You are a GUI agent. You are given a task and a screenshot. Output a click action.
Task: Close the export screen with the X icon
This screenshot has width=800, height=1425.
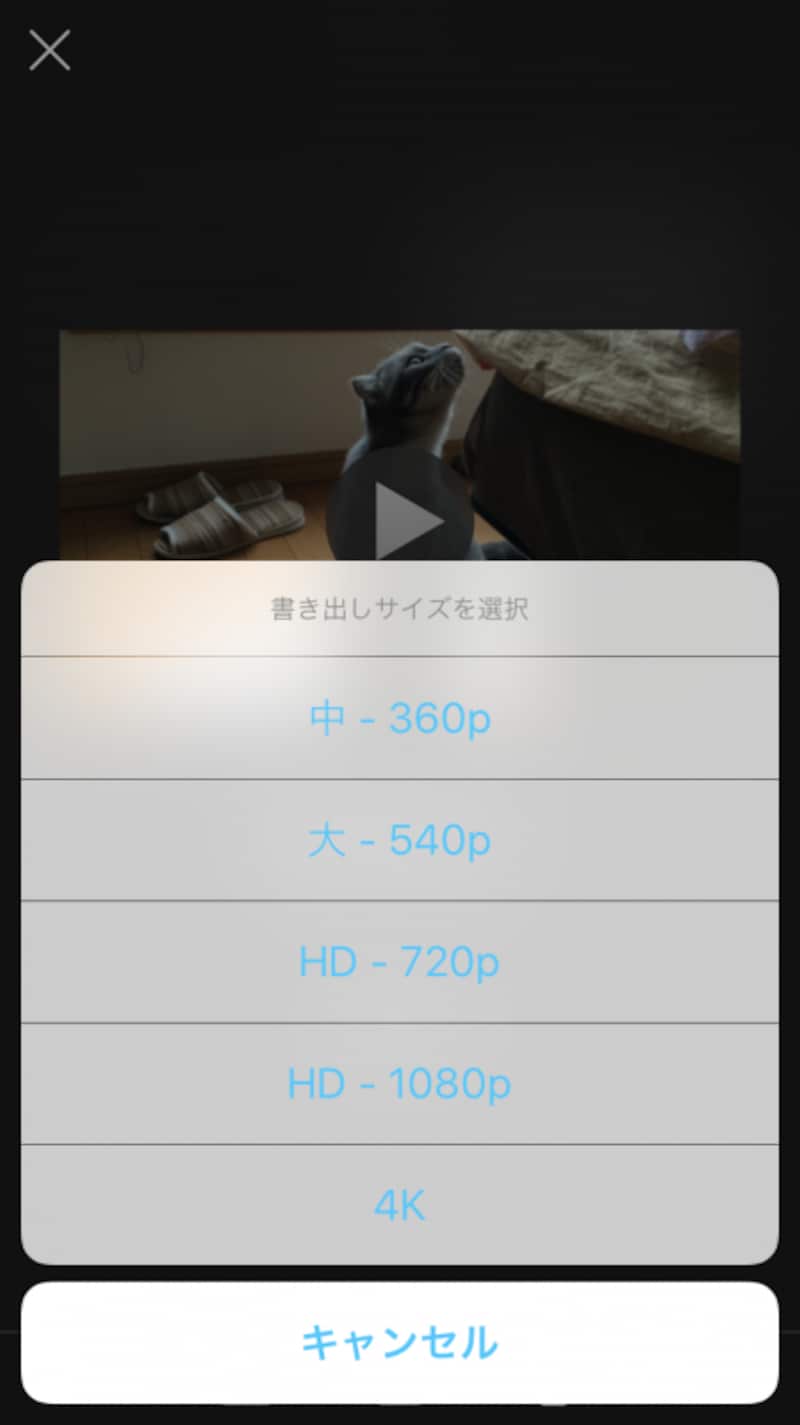tap(49, 51)
